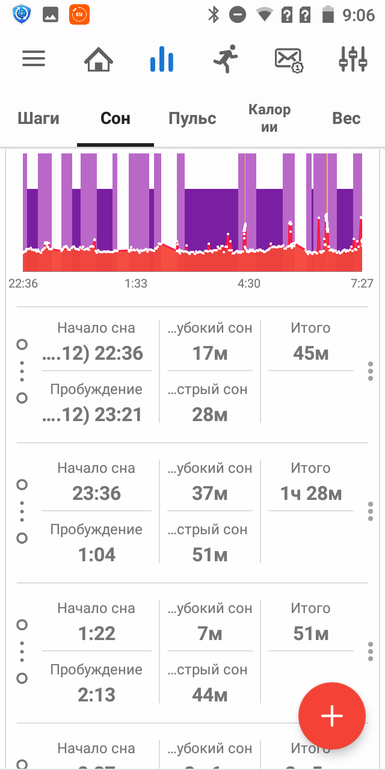
Task: Open sleep entry starting at 23:36
Action: (x=192, y=511)
